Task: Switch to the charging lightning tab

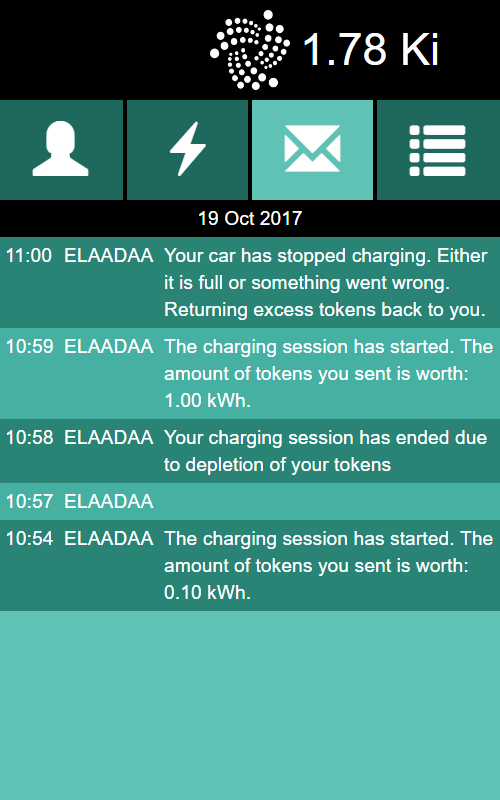Action: tap(187, 149)
